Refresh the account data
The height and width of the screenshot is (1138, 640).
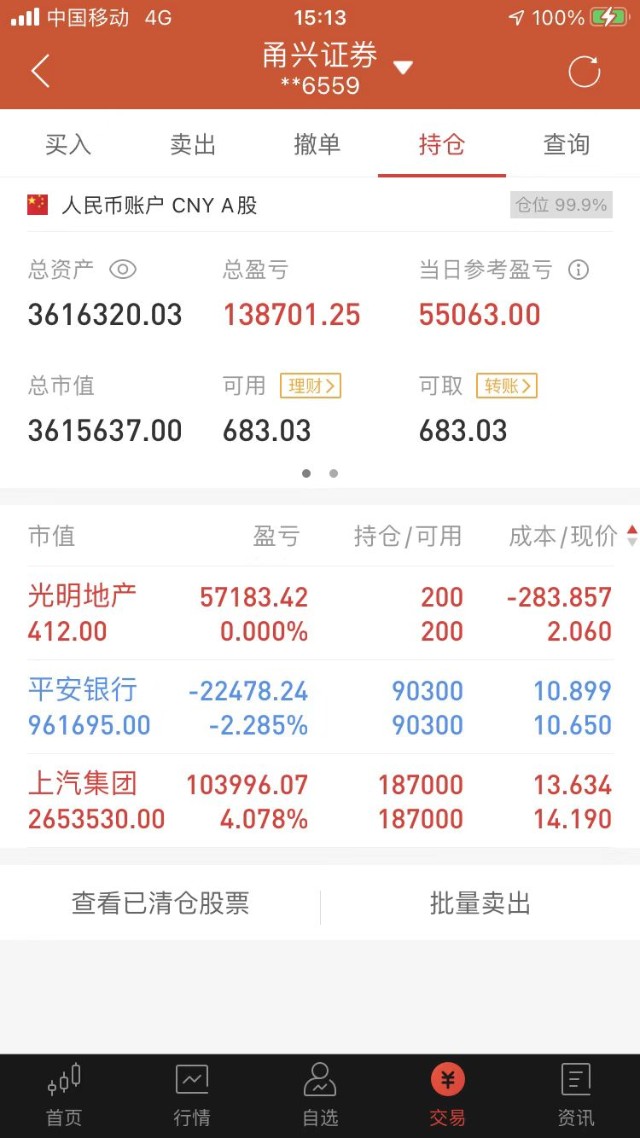point(584,71)
